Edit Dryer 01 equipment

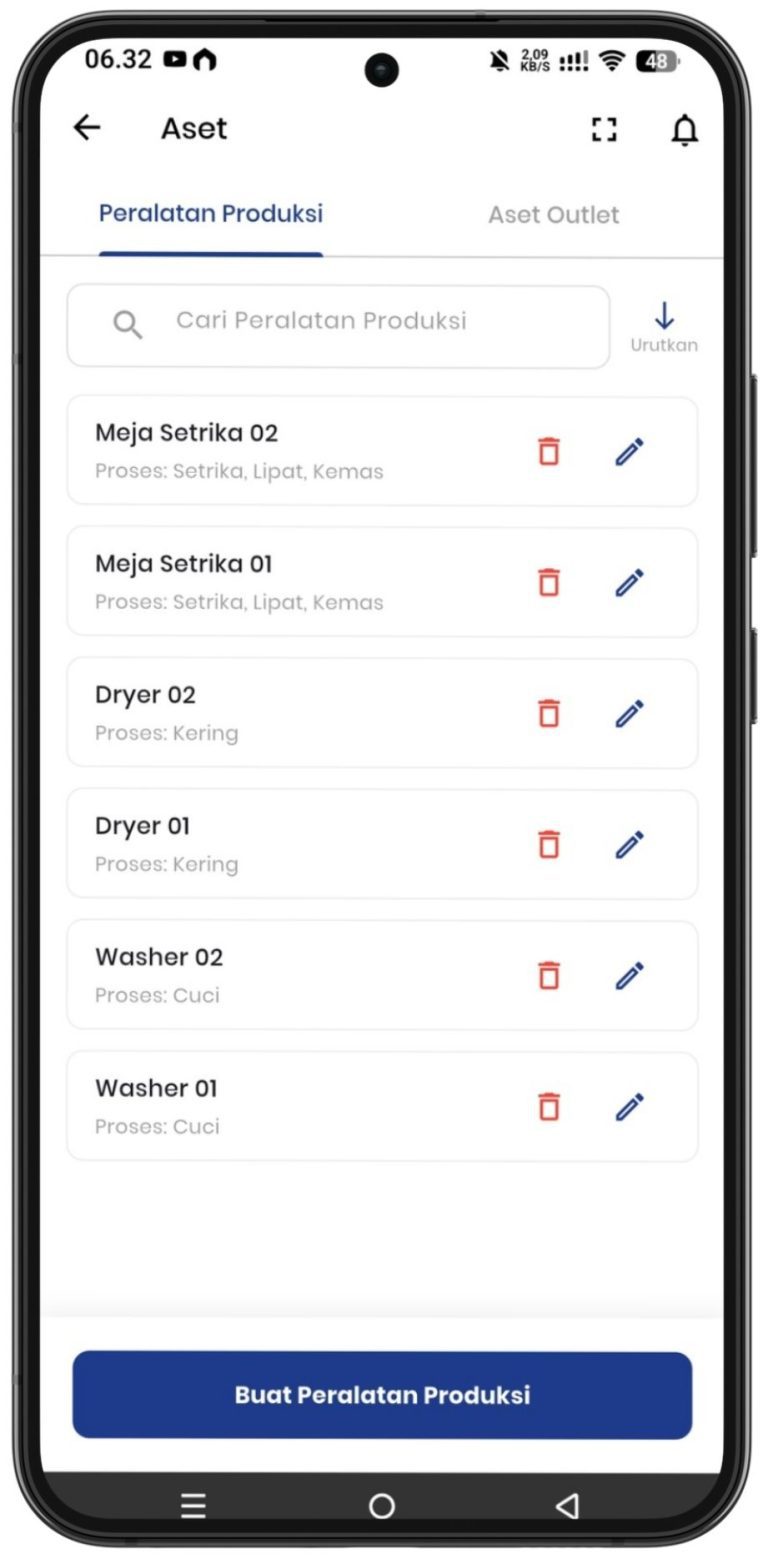629,845
